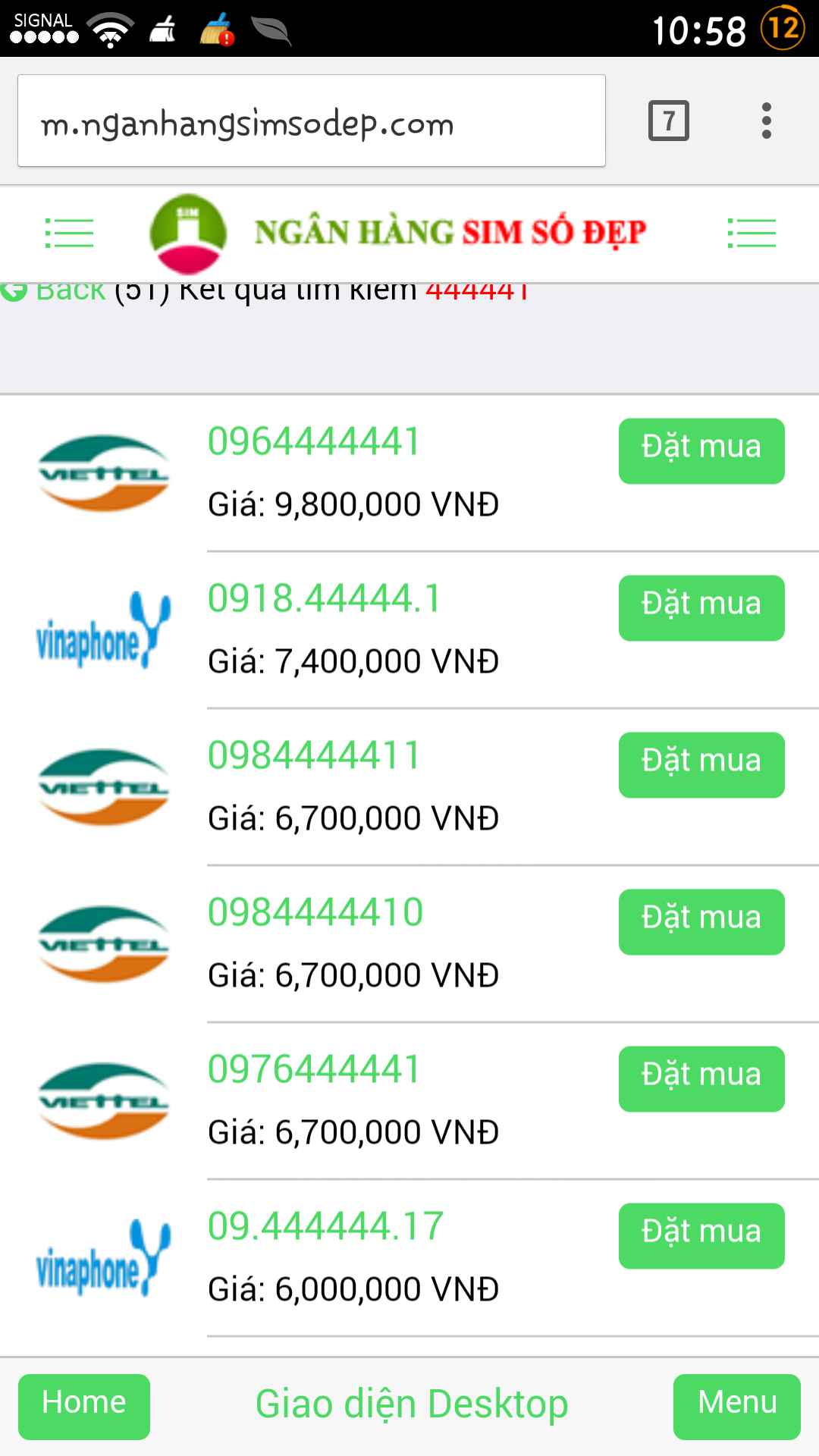Open number 0964444441 details
This screenshot has height=1456, width=819.
314,441
